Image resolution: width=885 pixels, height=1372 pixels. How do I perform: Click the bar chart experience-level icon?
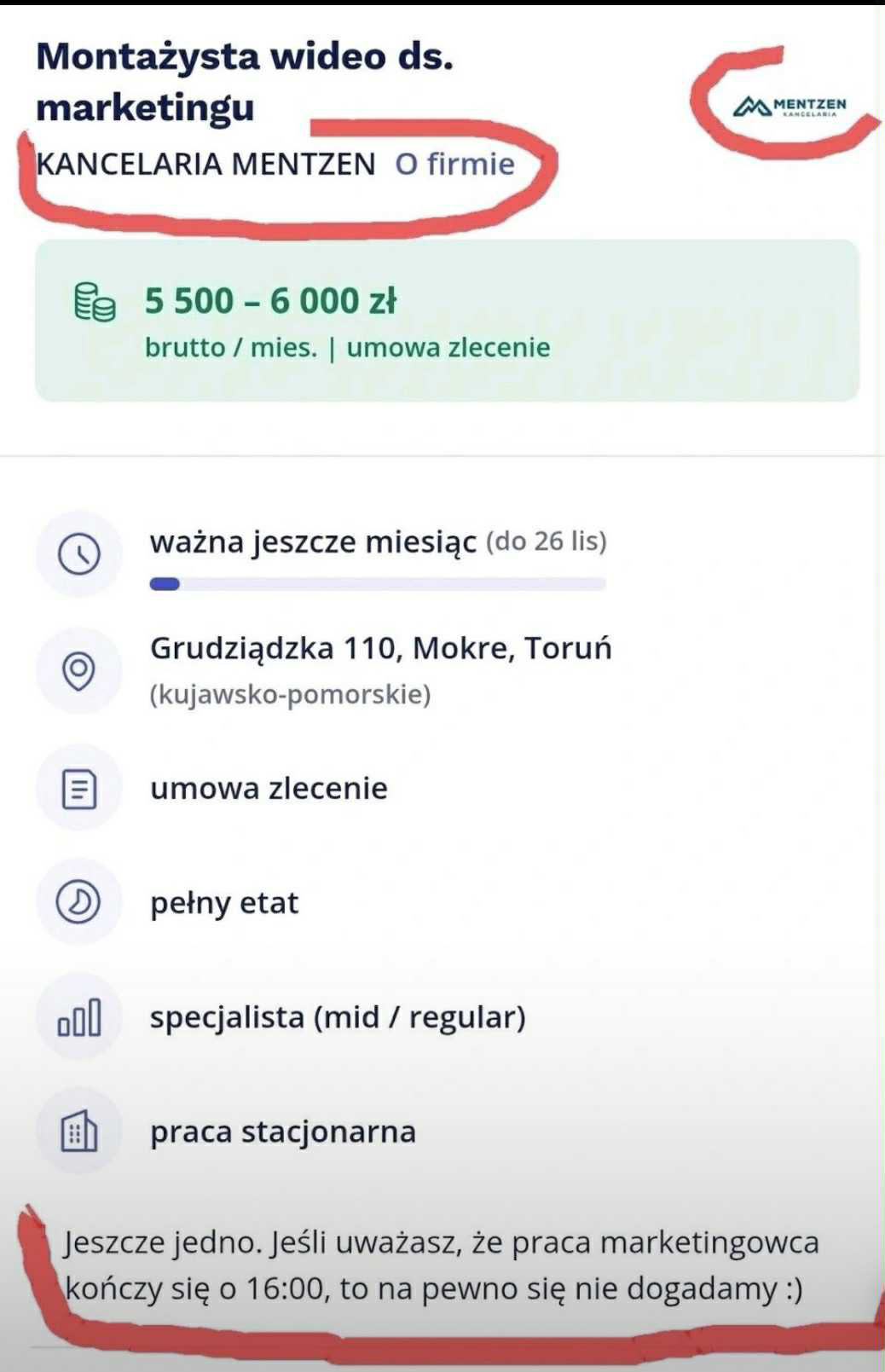(x=78, y=1016)
